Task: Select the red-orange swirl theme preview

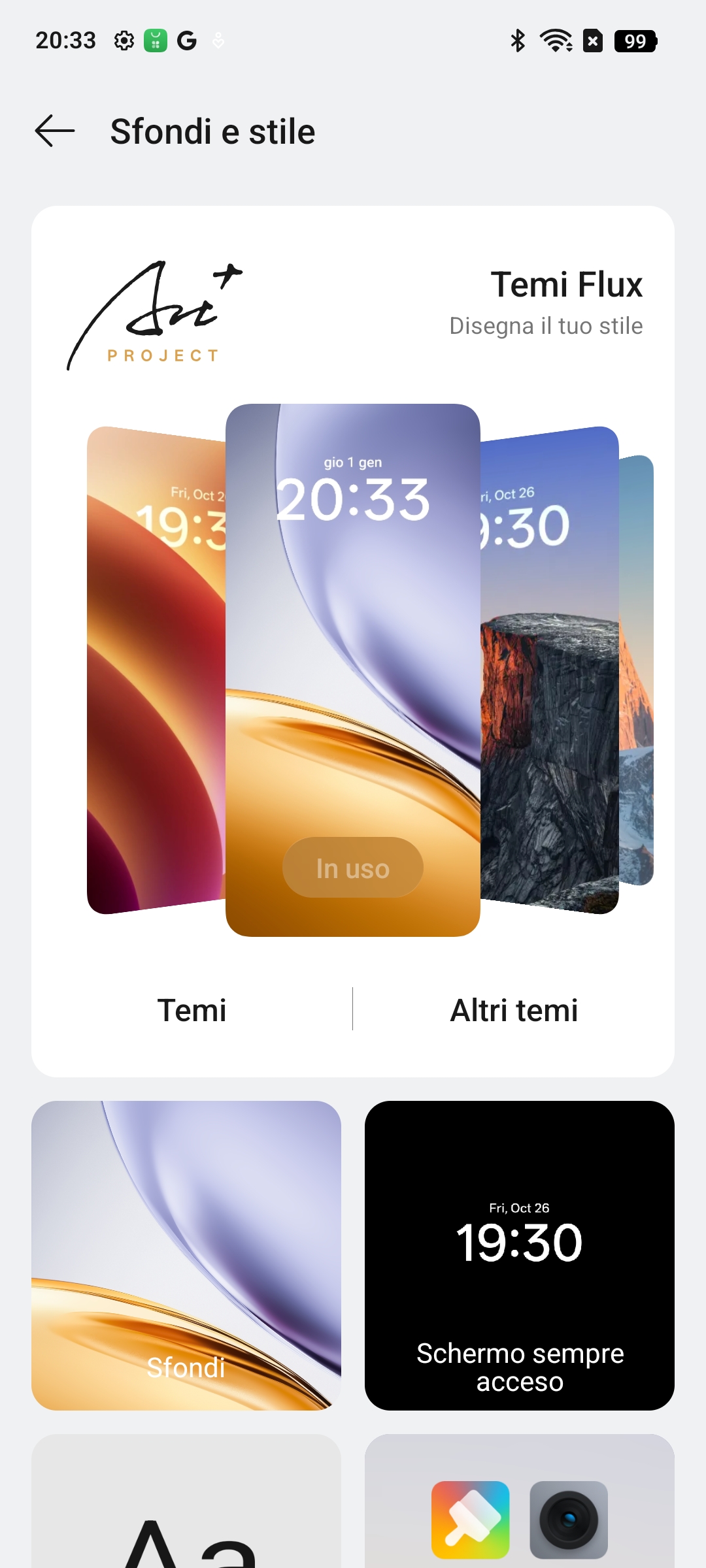Action: pos(157,670)
